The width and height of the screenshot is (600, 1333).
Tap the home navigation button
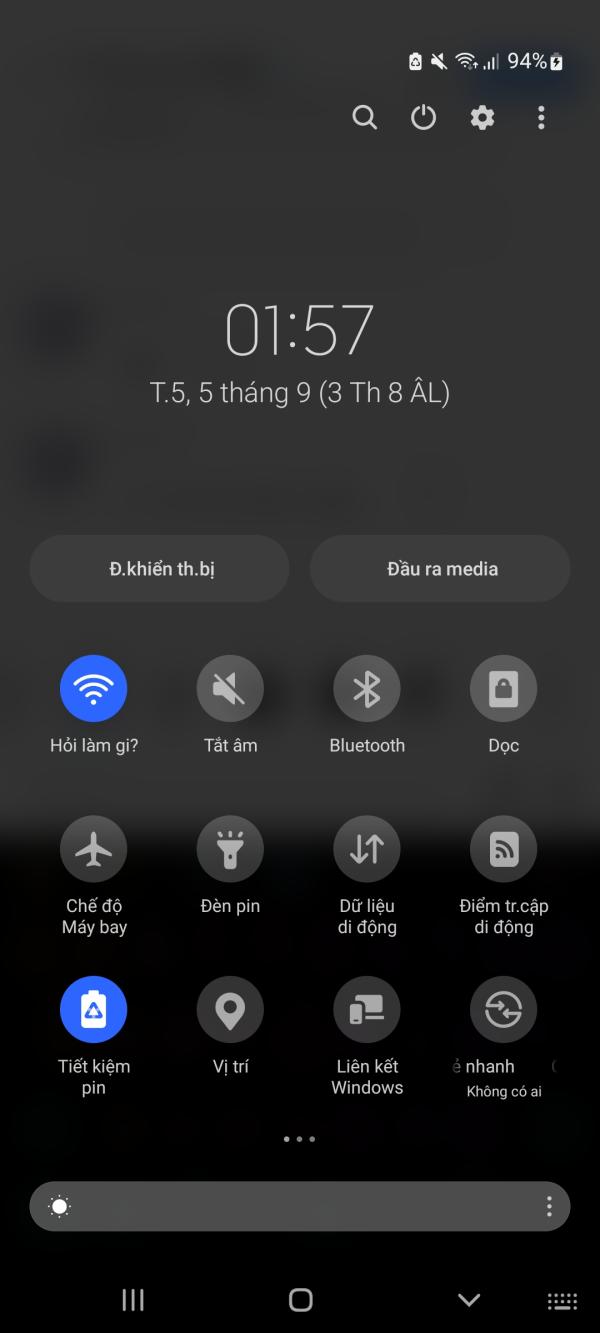[300, 1299]
